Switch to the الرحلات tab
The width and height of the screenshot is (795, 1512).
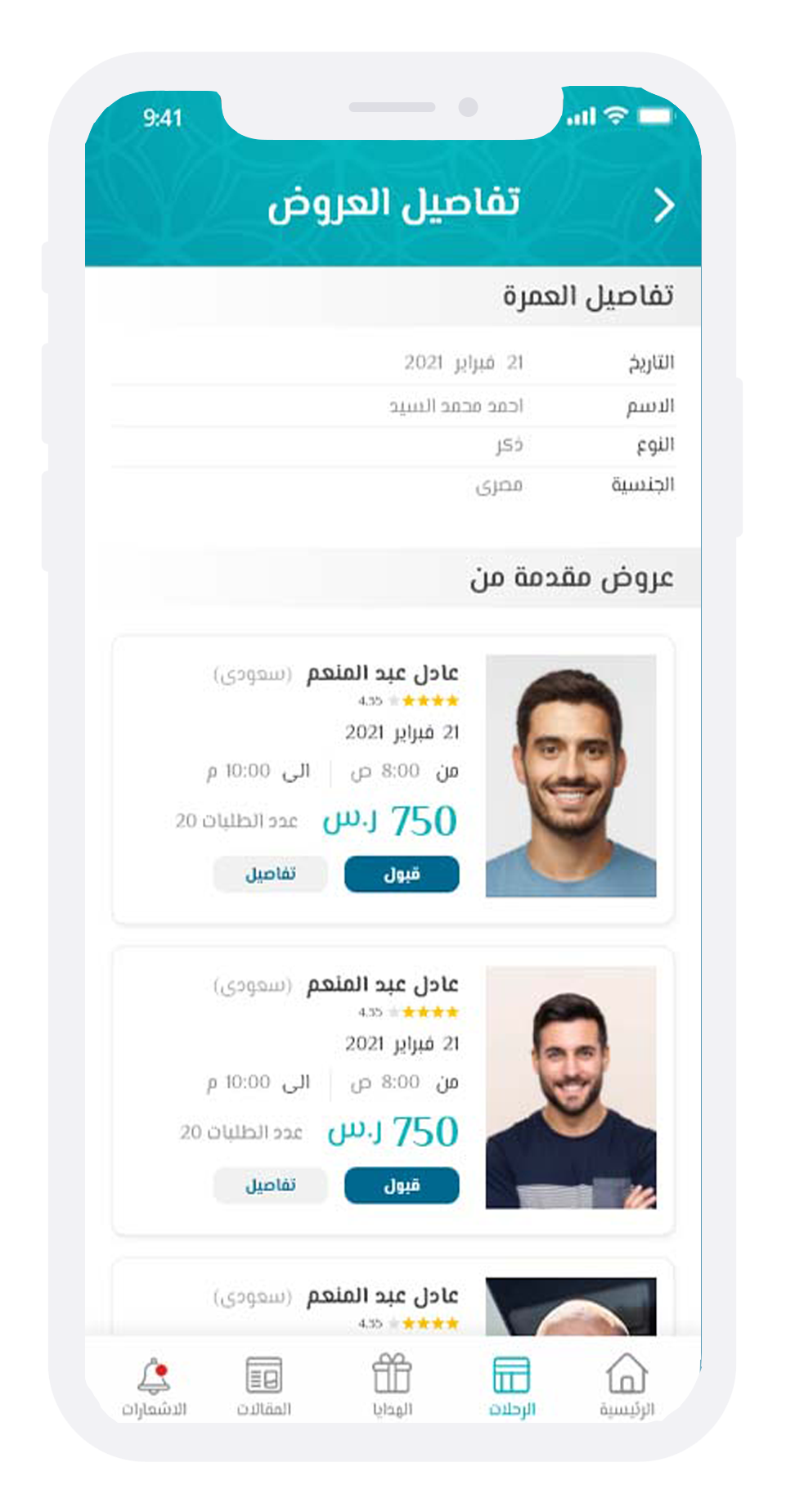click(512, 1384)
